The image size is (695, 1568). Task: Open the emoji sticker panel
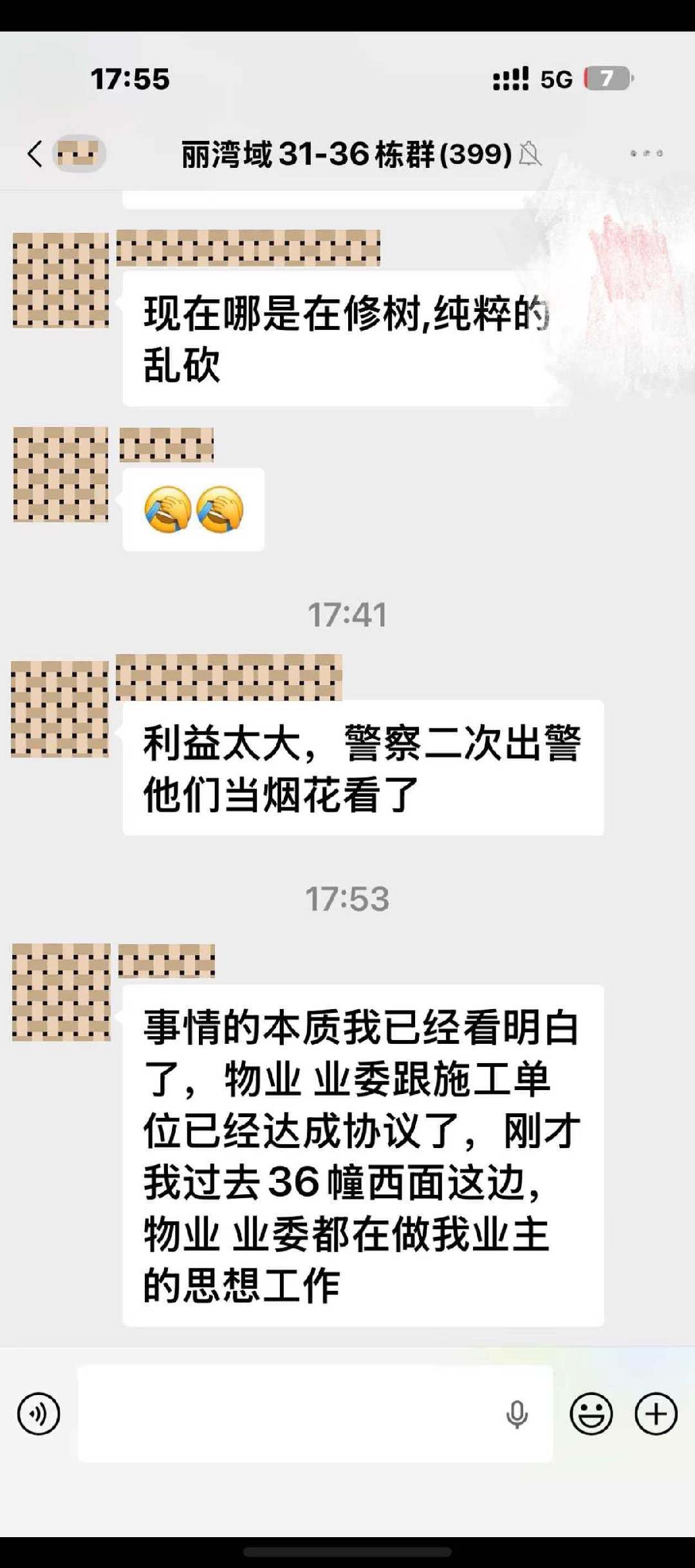point(591,1414)
